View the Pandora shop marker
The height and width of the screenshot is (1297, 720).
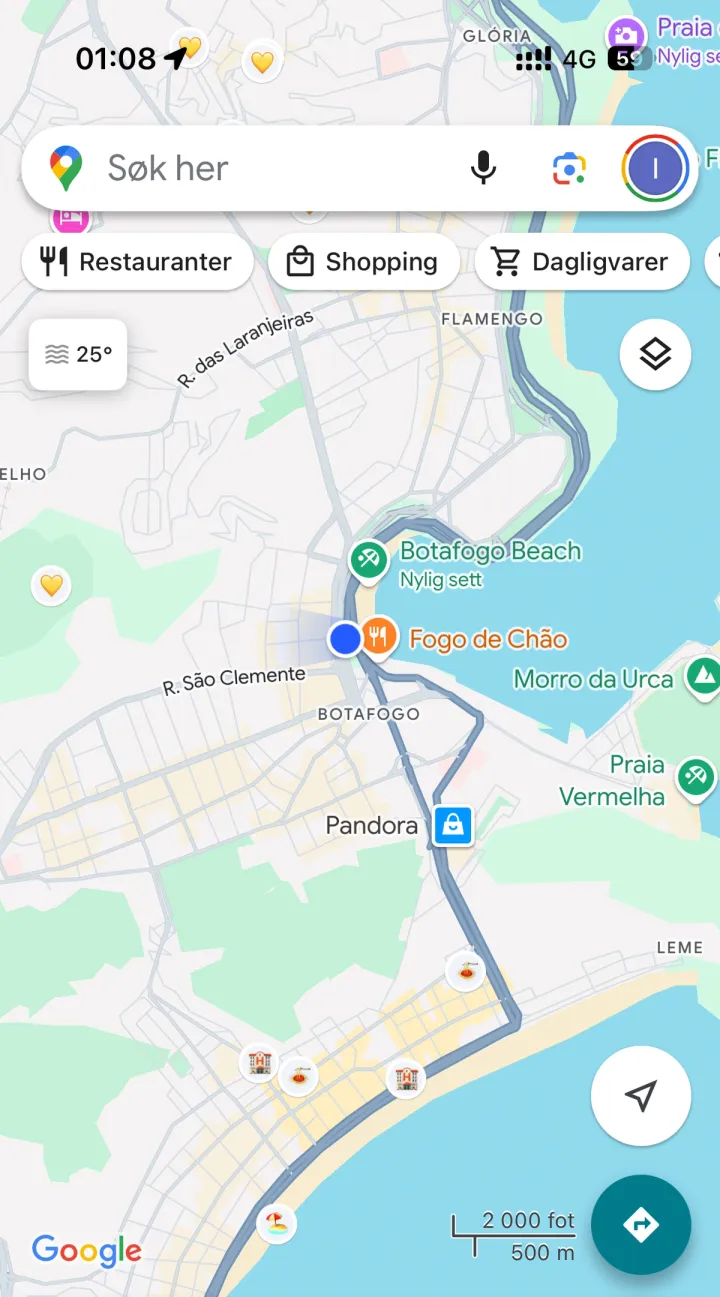[452, 826]
